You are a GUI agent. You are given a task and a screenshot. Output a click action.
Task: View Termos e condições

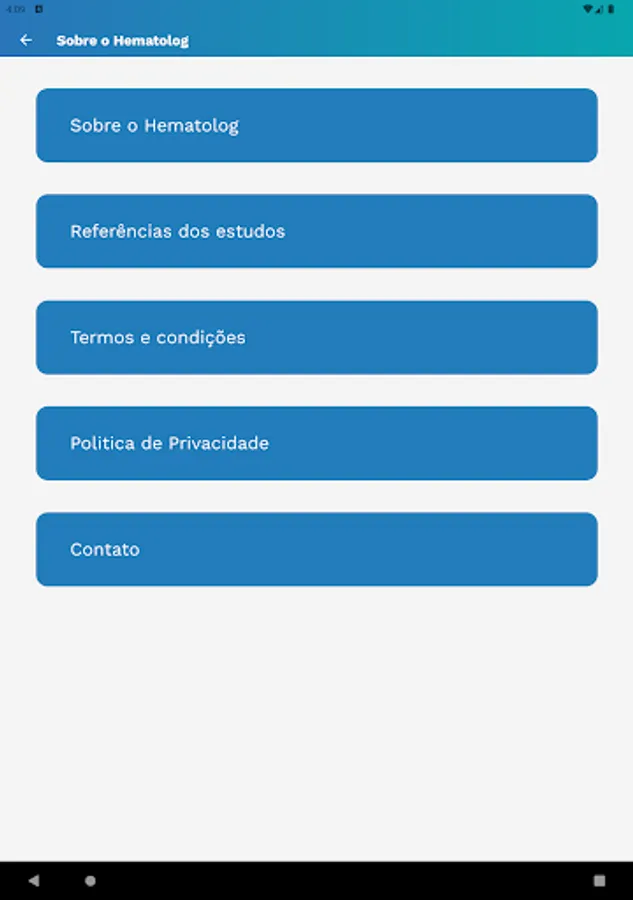coord(316,337)
